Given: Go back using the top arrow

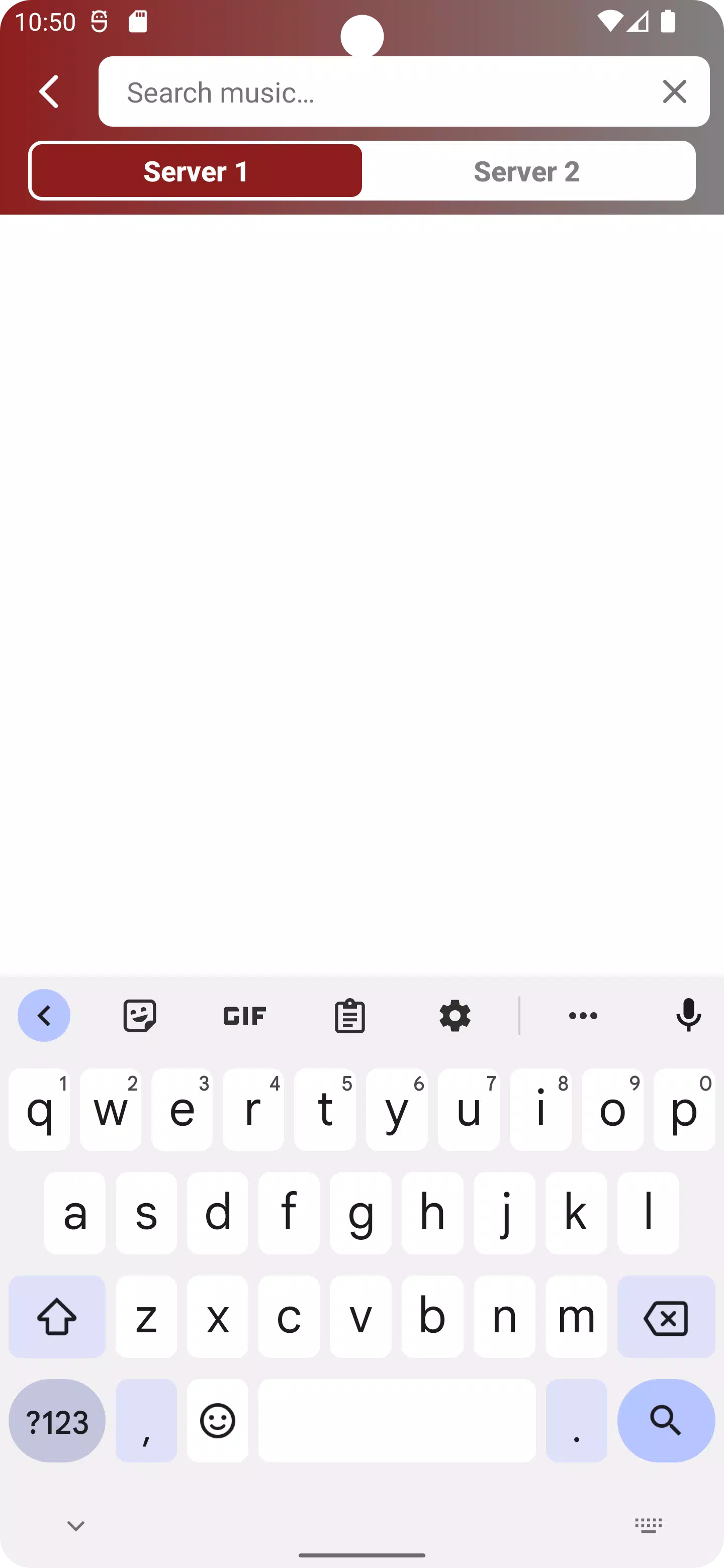Looking at the screenshot, I should (x=49, y=92).
